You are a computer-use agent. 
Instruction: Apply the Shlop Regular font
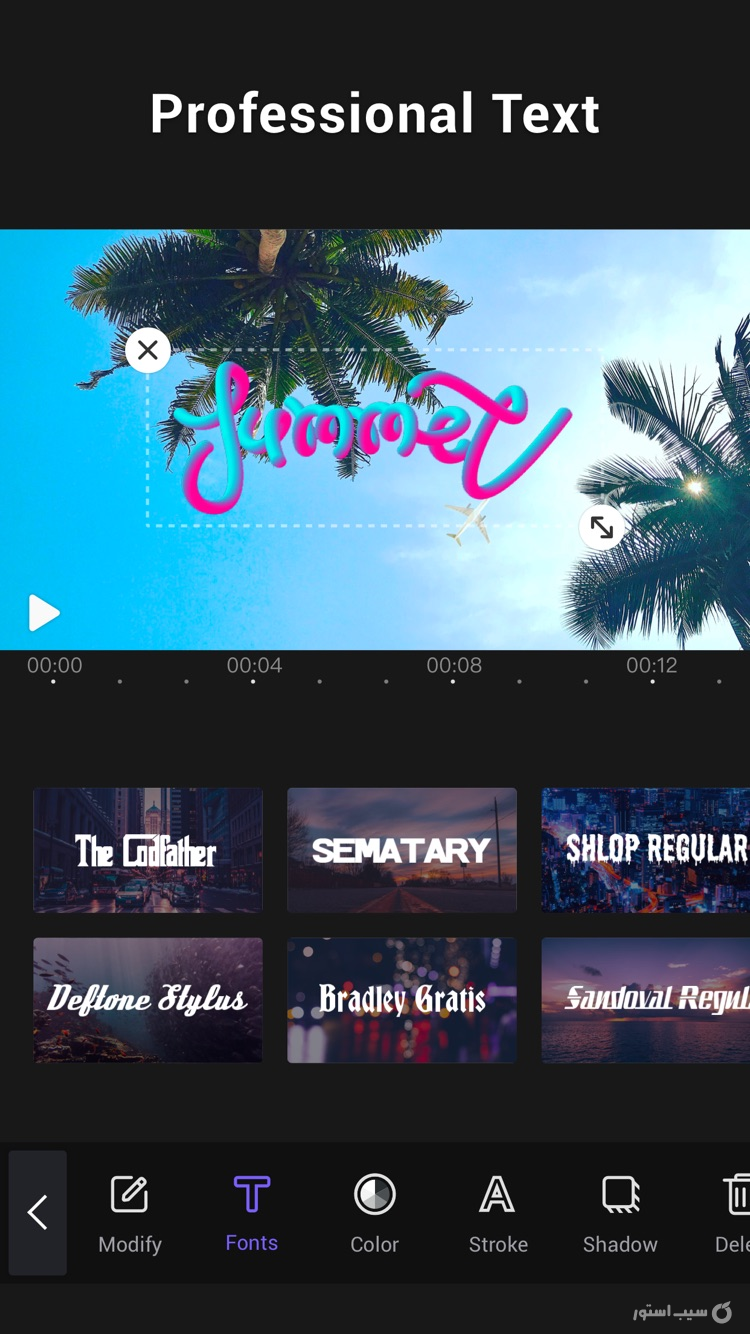[x=646, y=850]
